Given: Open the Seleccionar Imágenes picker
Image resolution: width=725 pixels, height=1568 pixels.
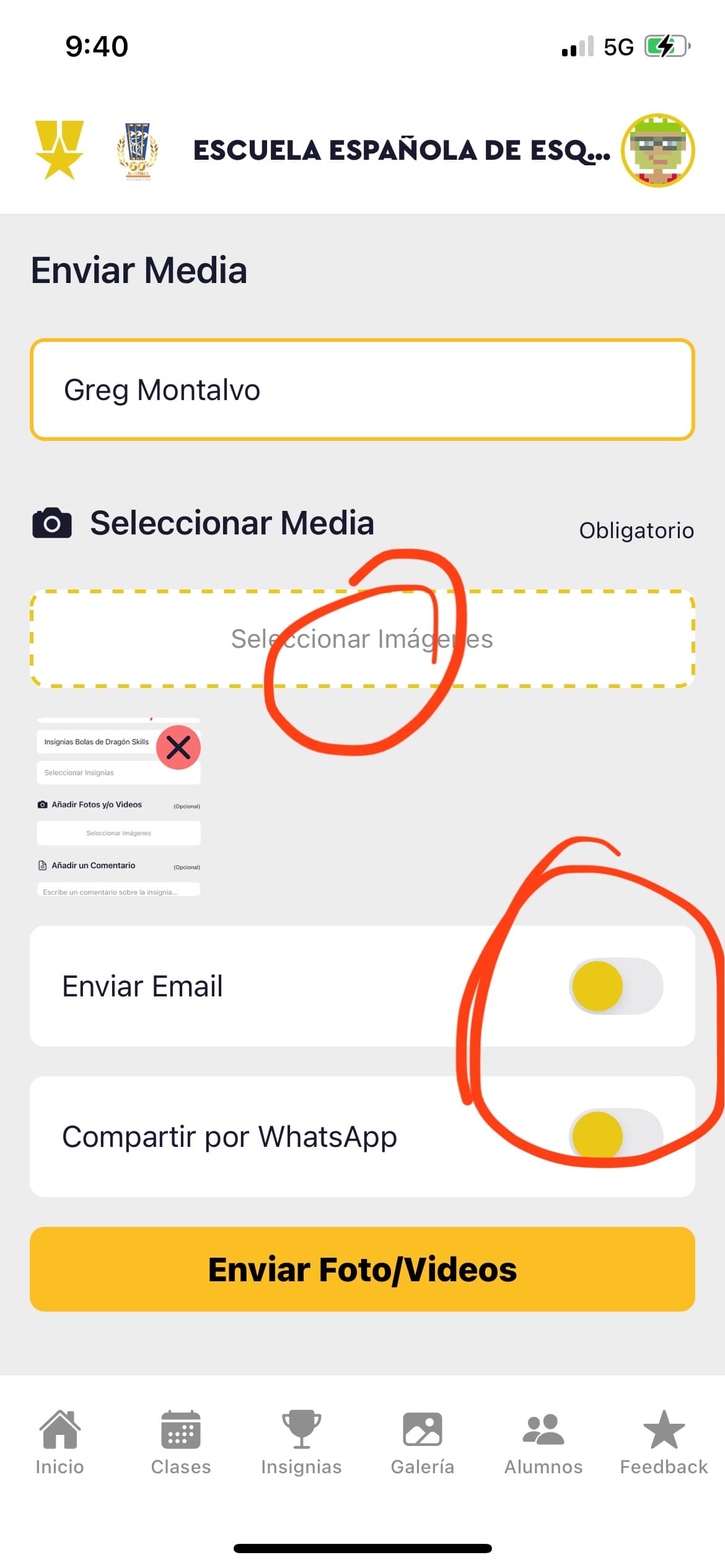Looking at the screenshot, I should click(362, 639).
